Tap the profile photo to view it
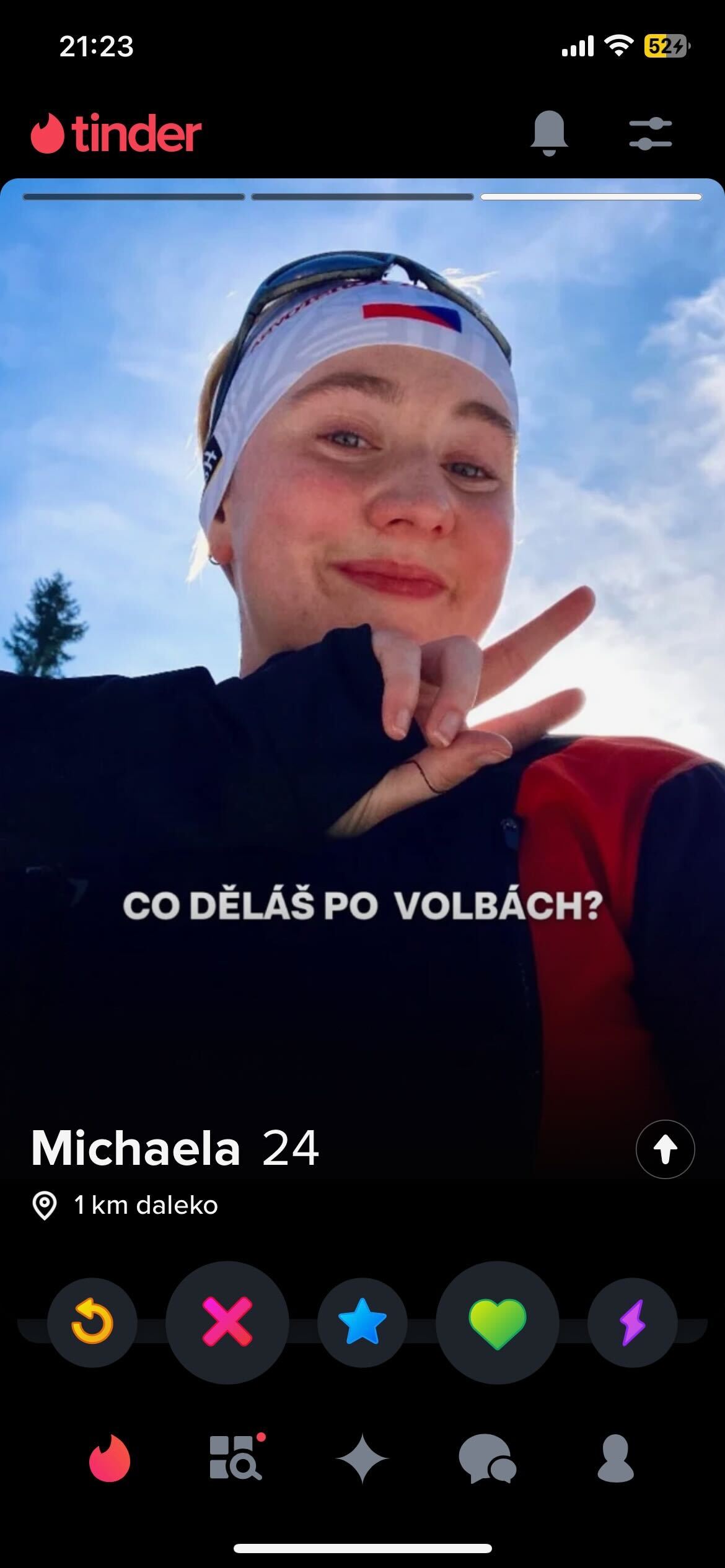 362,619
